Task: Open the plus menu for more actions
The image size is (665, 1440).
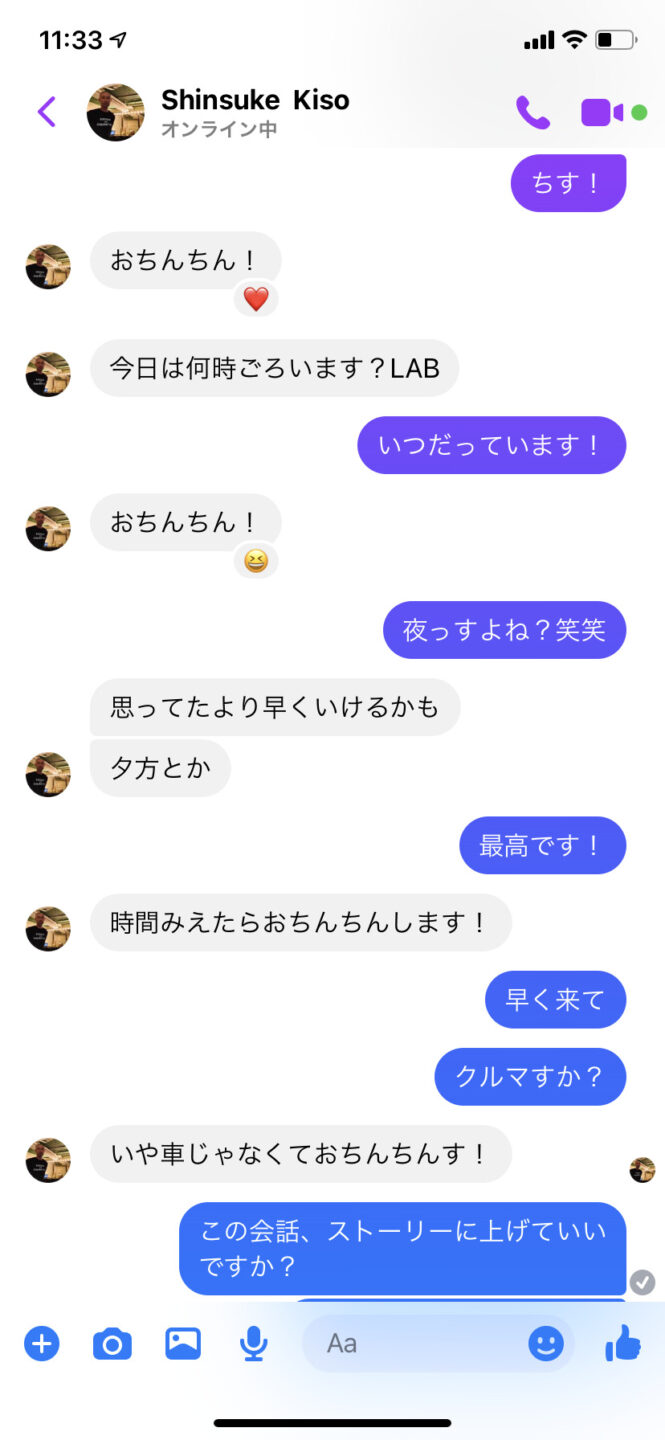Action: tap(42, 1343)
